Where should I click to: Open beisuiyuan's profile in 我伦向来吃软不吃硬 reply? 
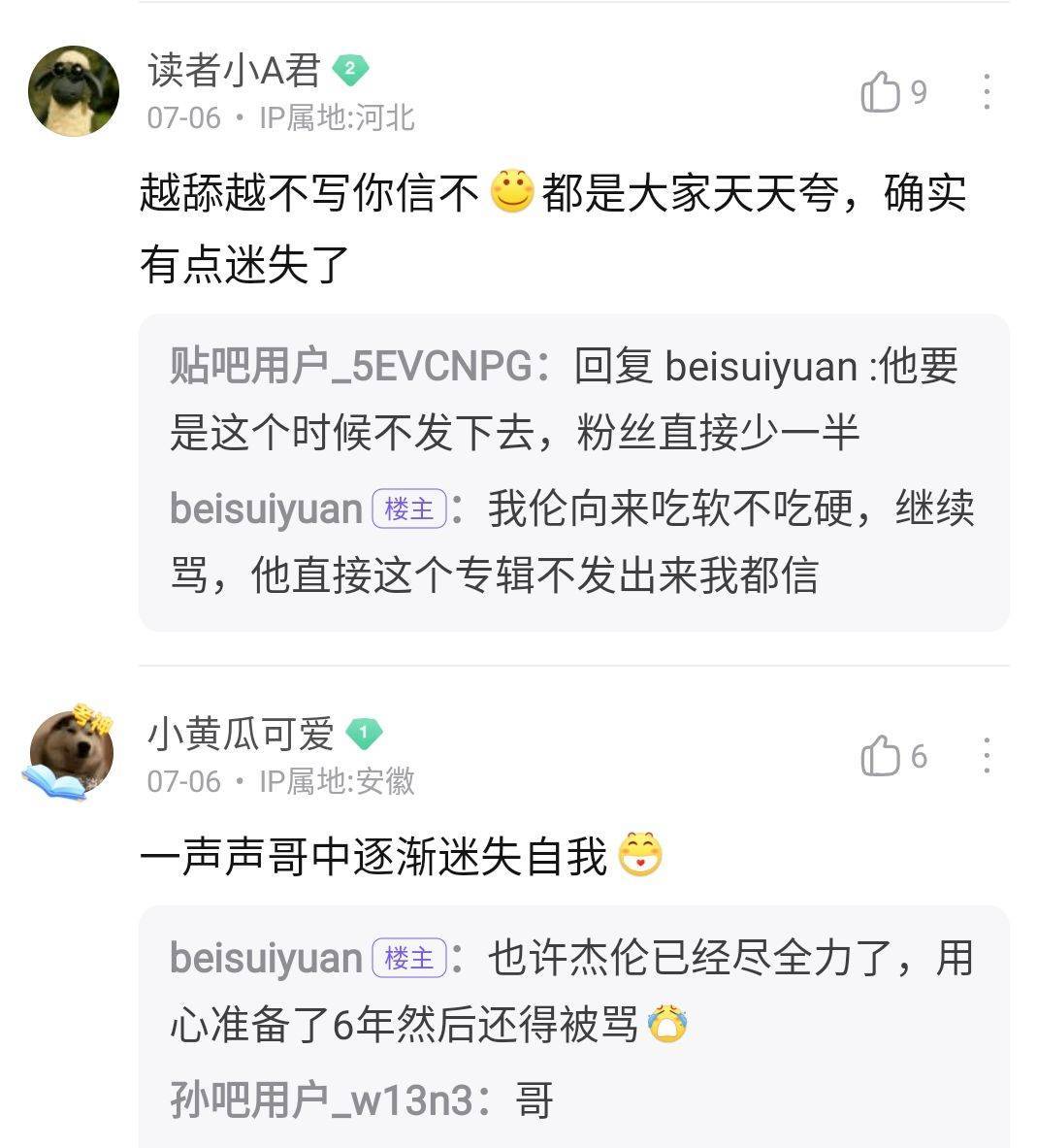click(x=266, y=509)
